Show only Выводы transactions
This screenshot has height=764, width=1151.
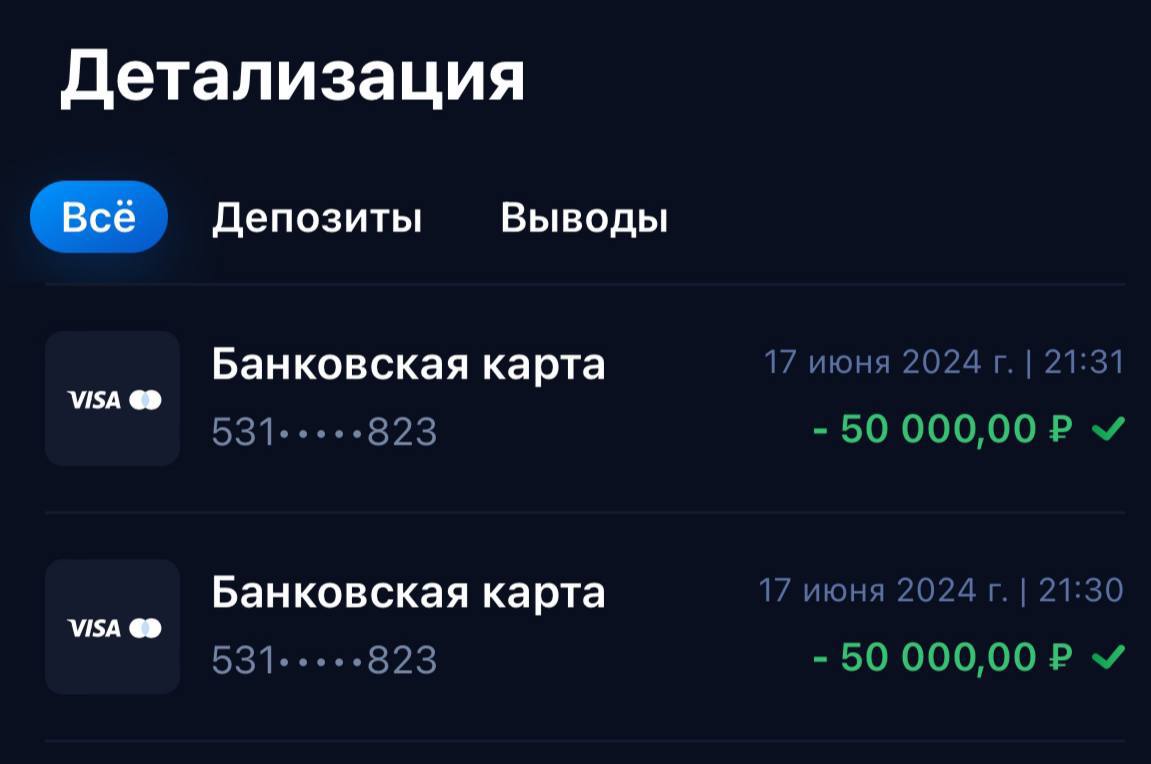pyautogui.click(x=584, y=218)
